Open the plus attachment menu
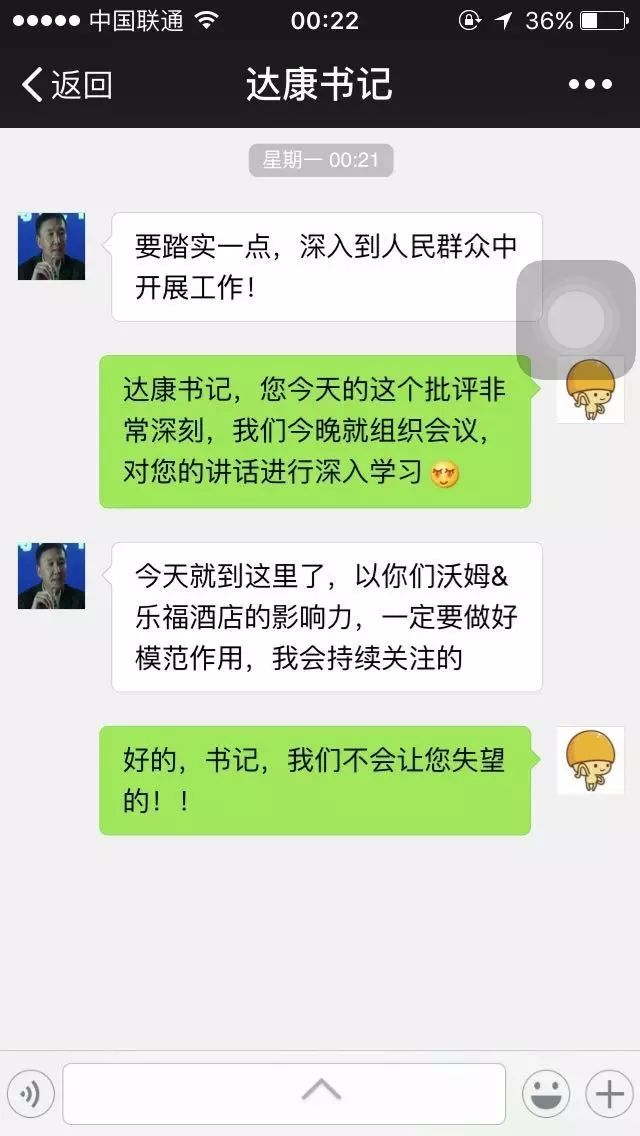This screenshot has height=1136, width=640. pos(609,1094)
